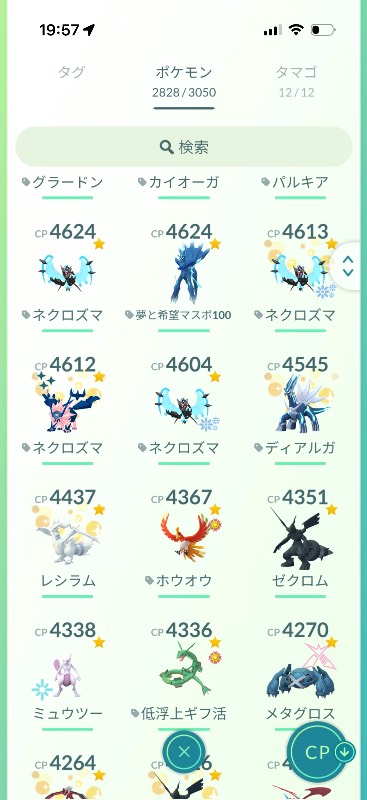Select the CP 4612 ネクロズマ
367x800 pixels.
pyautogui.click(x=67, y=408)
